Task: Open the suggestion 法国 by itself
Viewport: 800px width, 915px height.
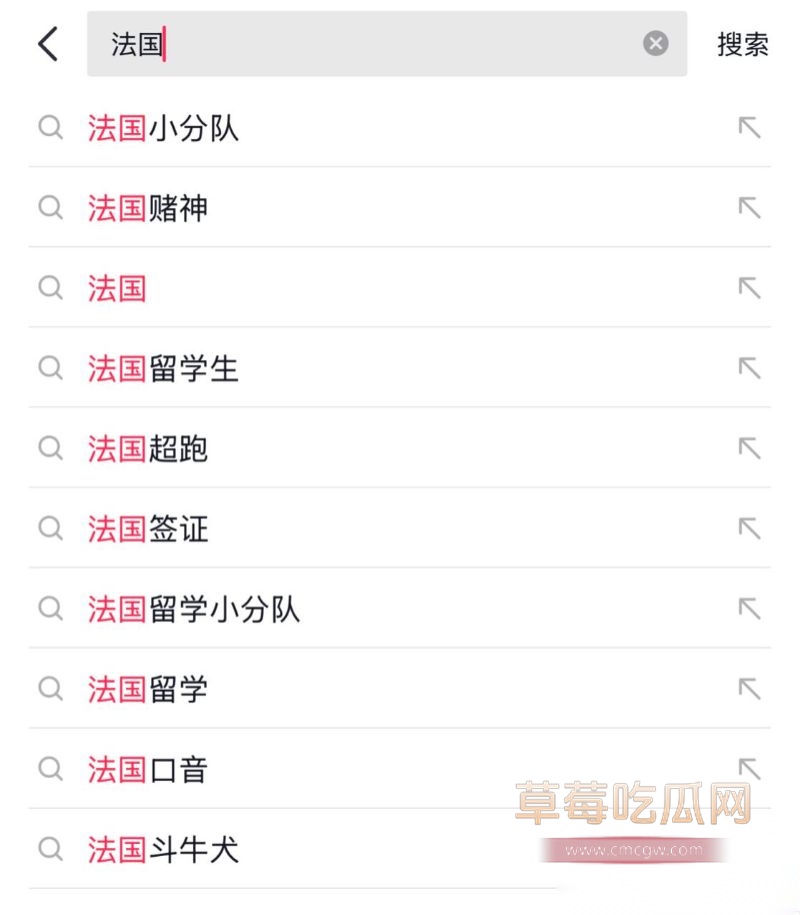Action: click(x=117, y=288)
